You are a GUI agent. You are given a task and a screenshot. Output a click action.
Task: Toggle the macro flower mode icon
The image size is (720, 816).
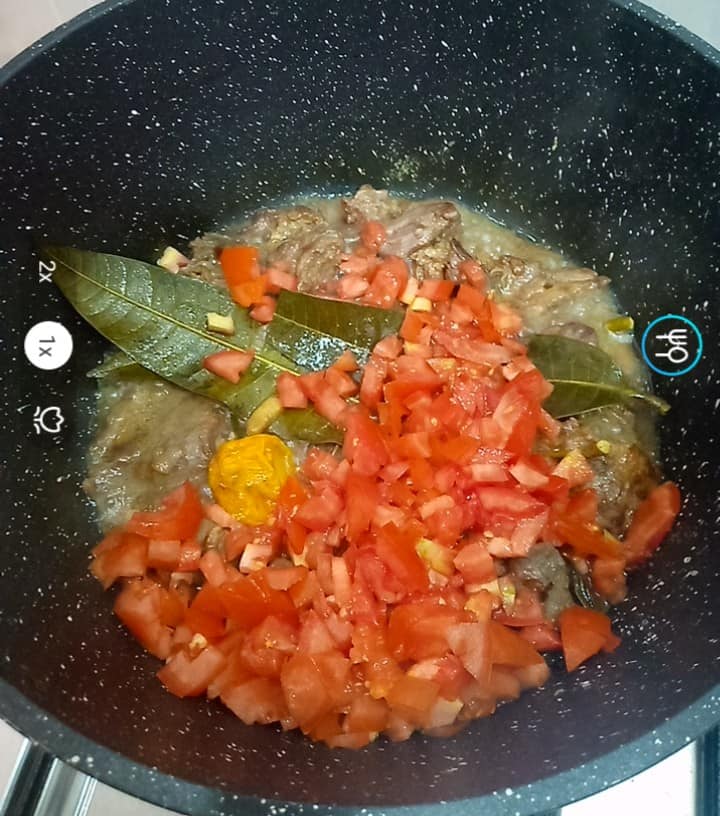[48, 420]
